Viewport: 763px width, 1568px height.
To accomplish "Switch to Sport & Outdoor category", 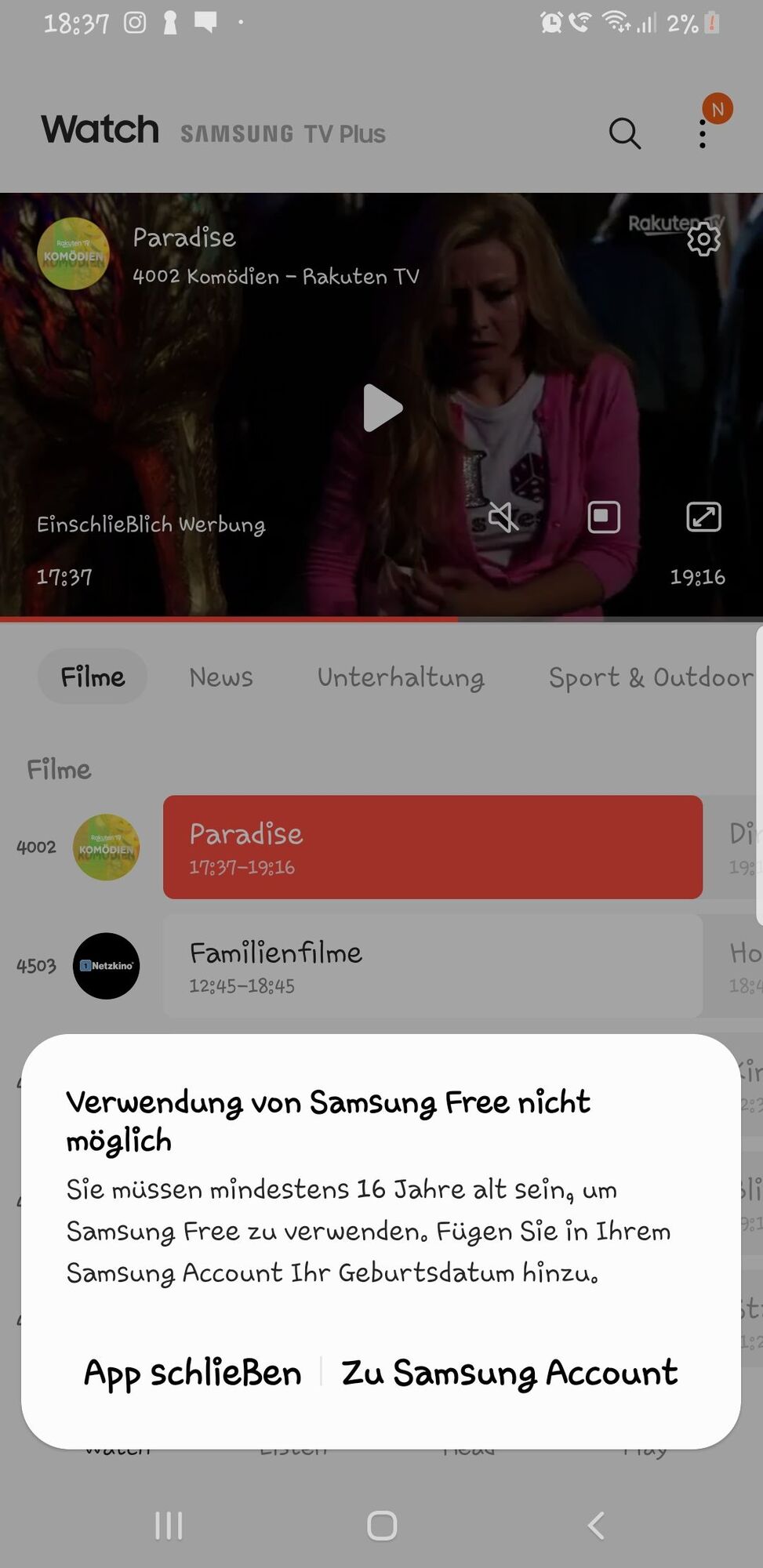I will (x=651, y=677).
